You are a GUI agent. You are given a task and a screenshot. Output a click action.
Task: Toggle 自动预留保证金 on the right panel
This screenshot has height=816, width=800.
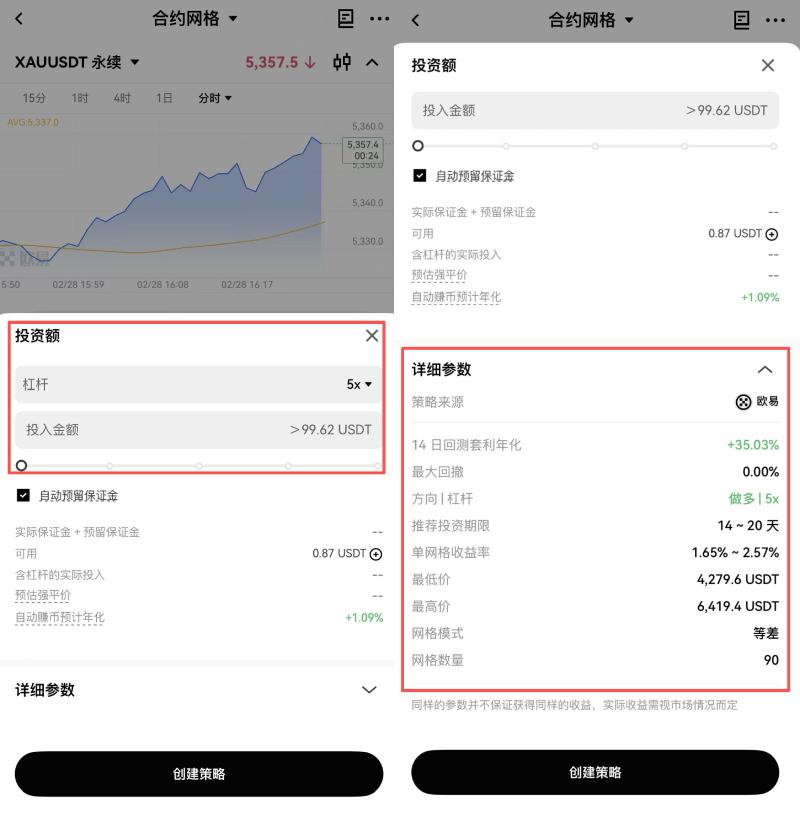pos(419,176)
